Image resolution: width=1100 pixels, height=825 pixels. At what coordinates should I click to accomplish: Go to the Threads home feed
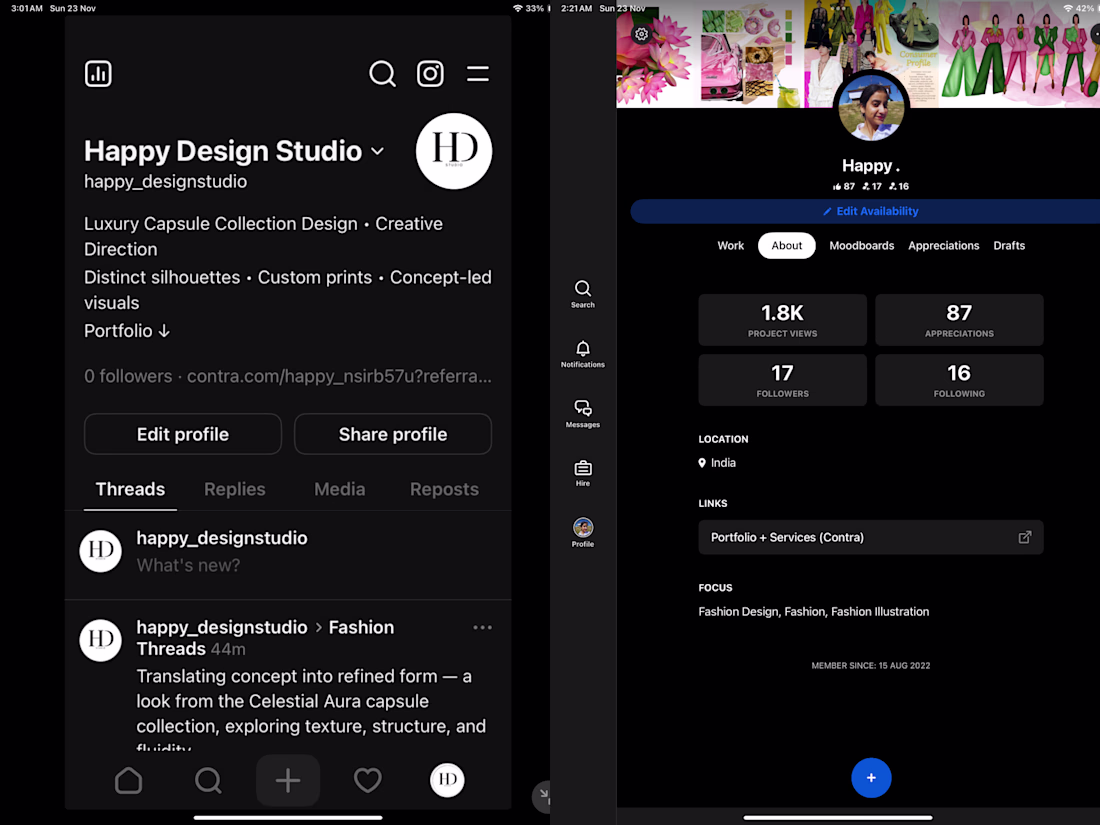point(129,780)
